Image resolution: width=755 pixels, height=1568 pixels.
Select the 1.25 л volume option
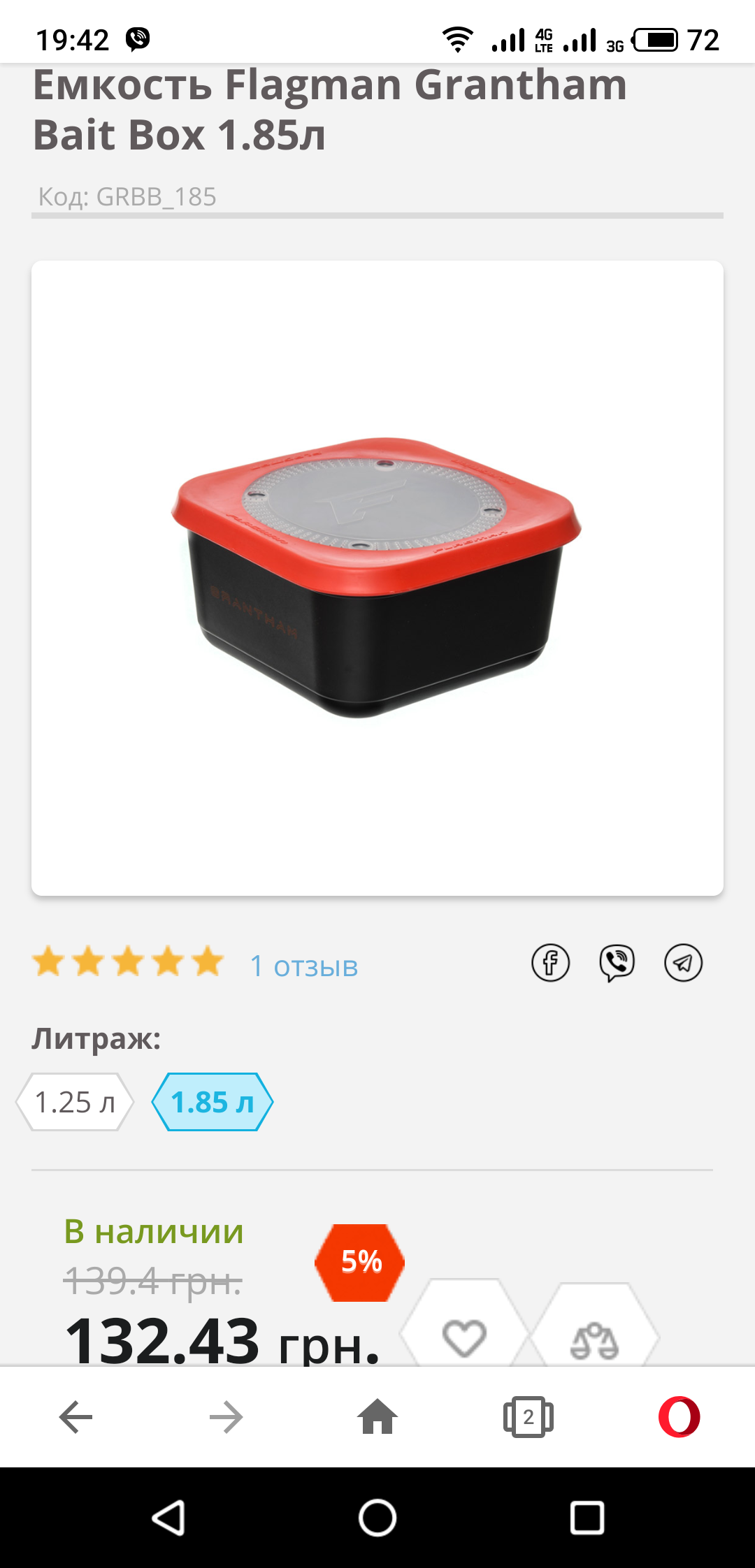[75, 1102]
